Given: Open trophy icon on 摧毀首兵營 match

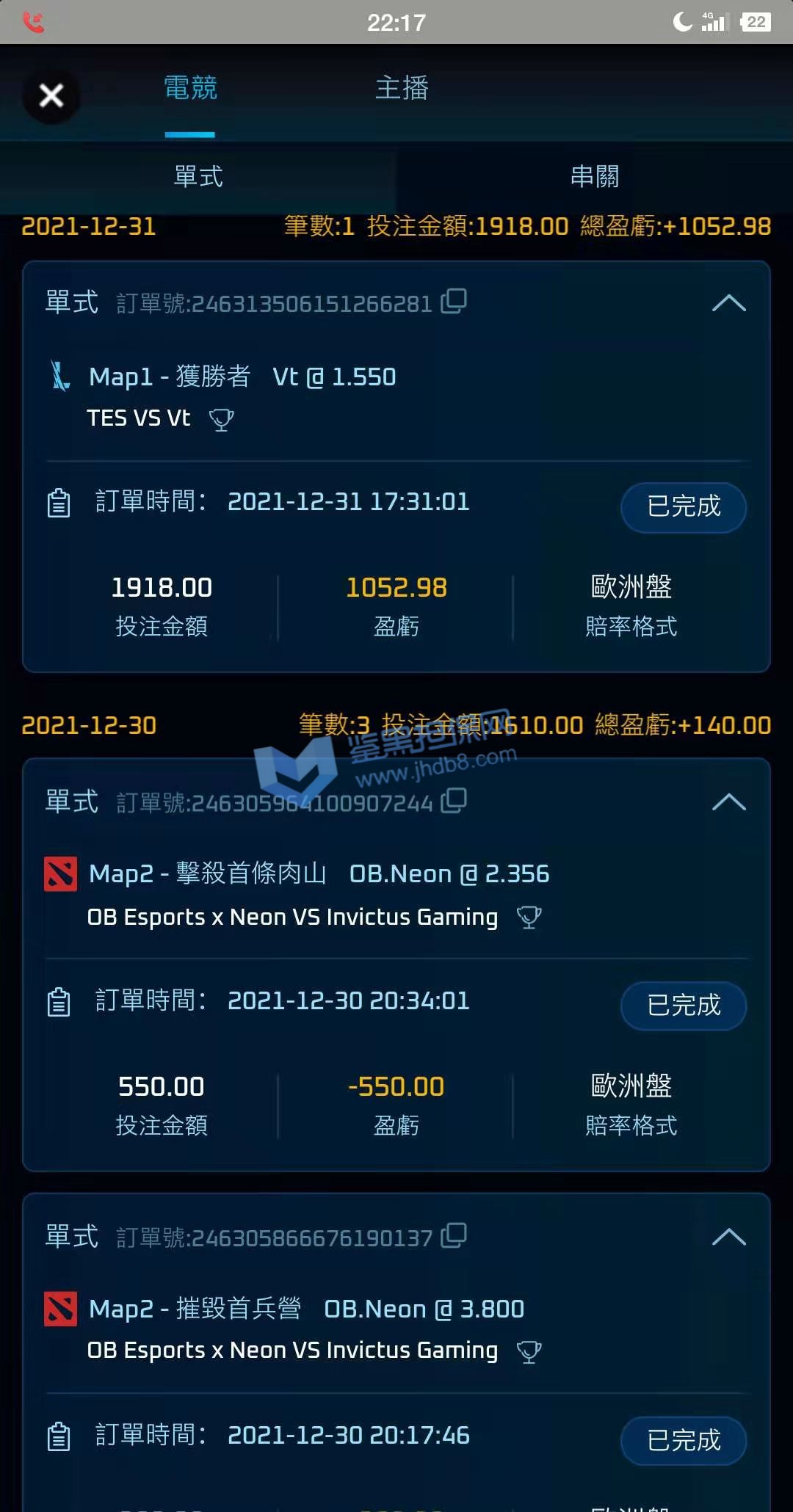Looking at the screenshot, I should tap(529, 1352).
